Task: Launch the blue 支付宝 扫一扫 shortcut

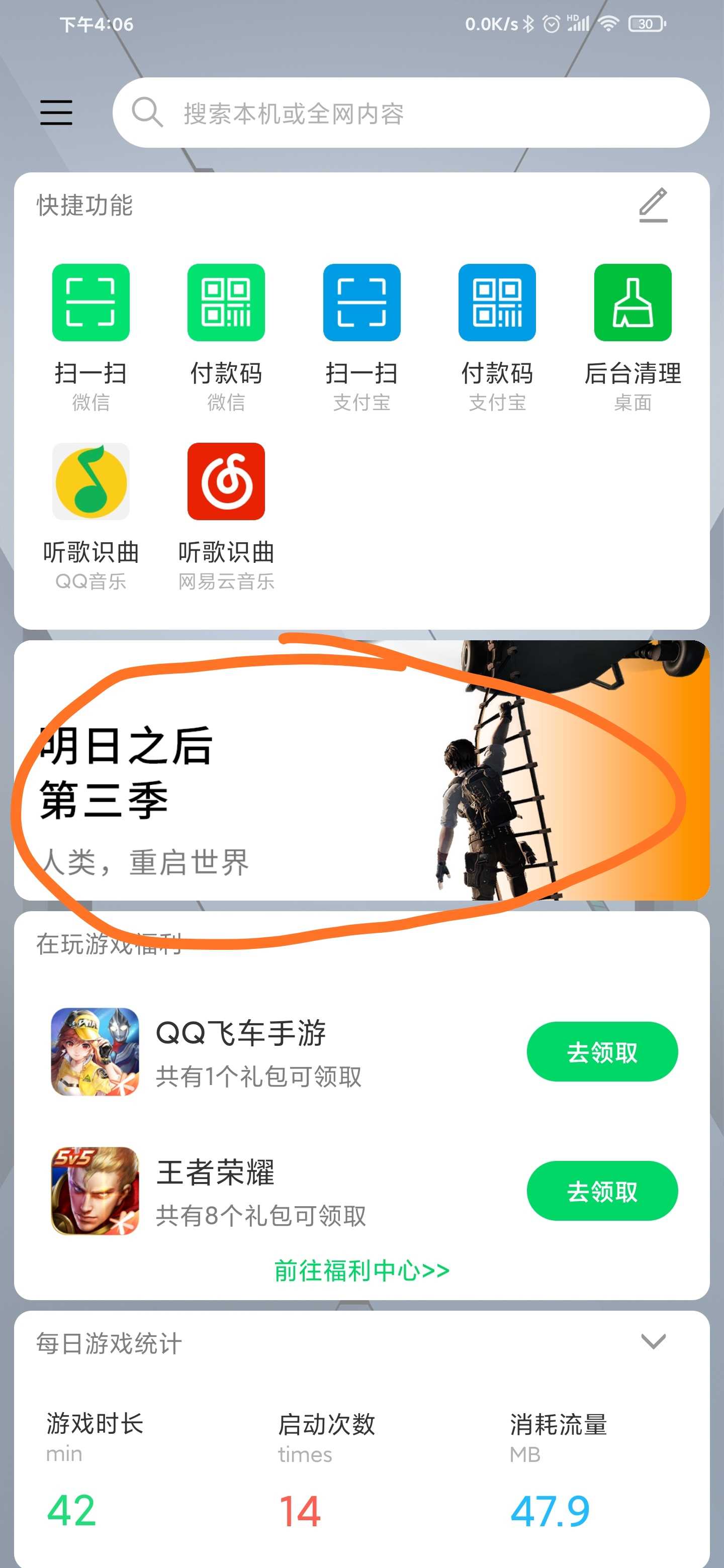Action: [361, 338]
